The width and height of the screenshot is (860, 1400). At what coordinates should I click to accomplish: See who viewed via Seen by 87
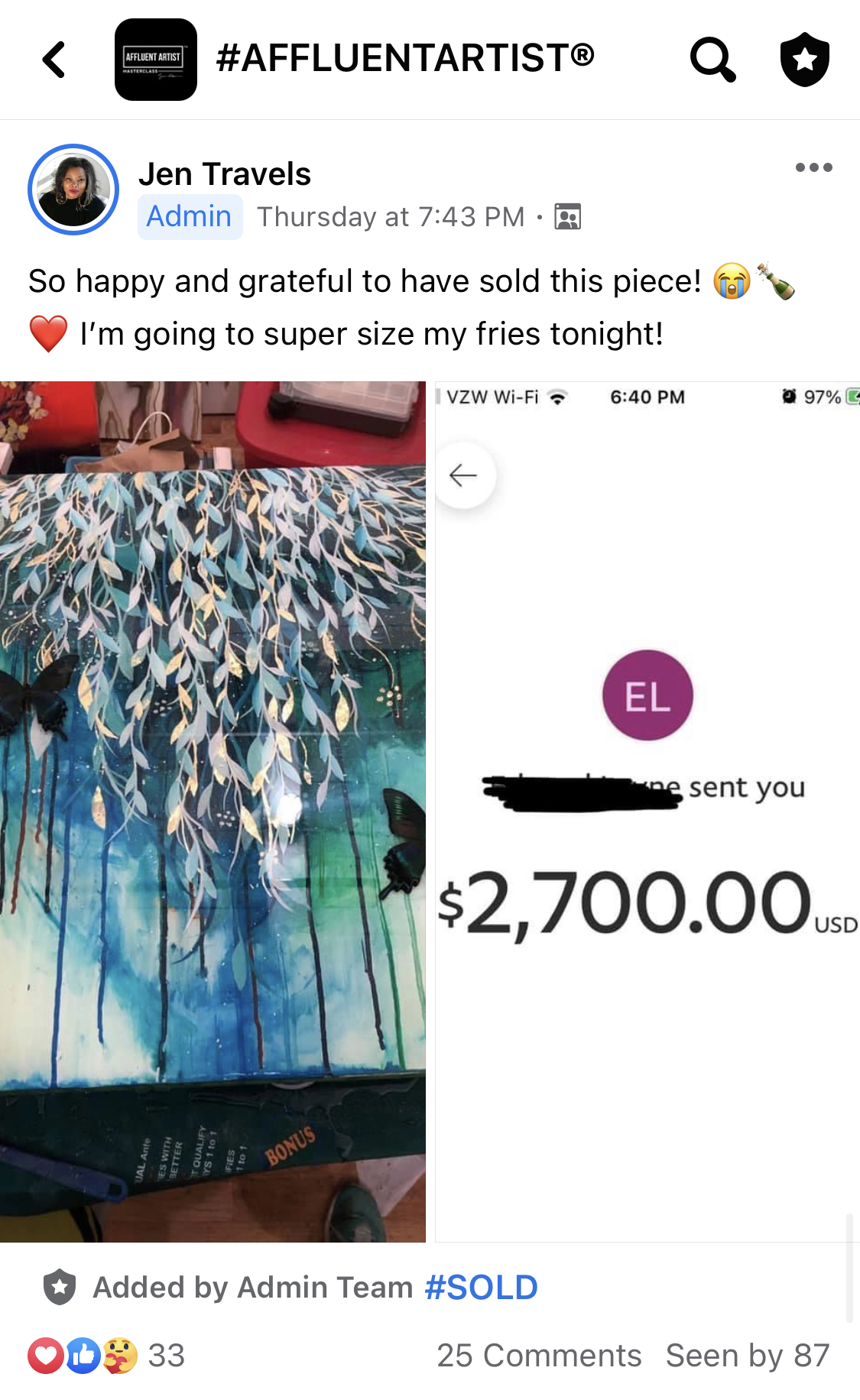[x=747, y=1356]
